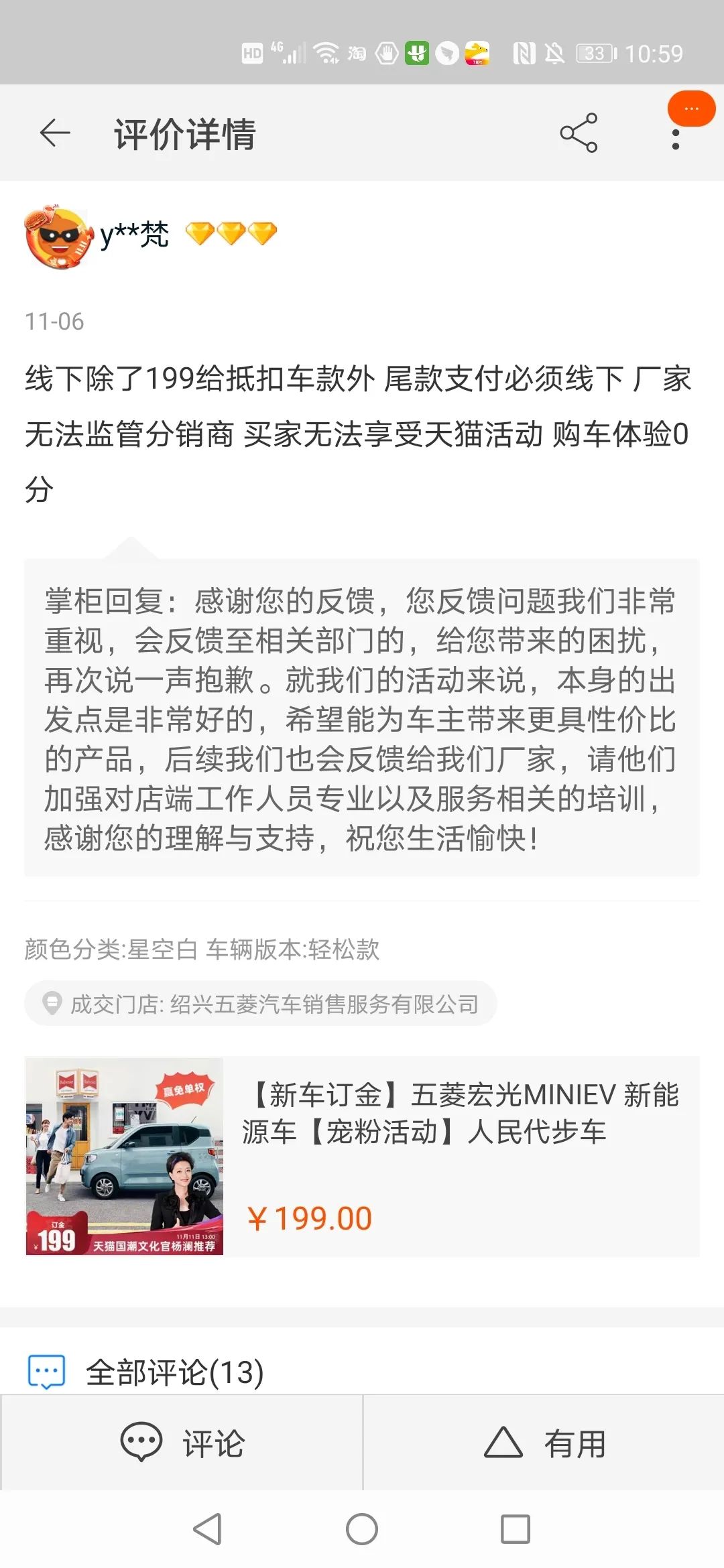Go back from the 评价详情 page
The height and width of the screenshot is (1568, 724).
(x=55, y=133)
